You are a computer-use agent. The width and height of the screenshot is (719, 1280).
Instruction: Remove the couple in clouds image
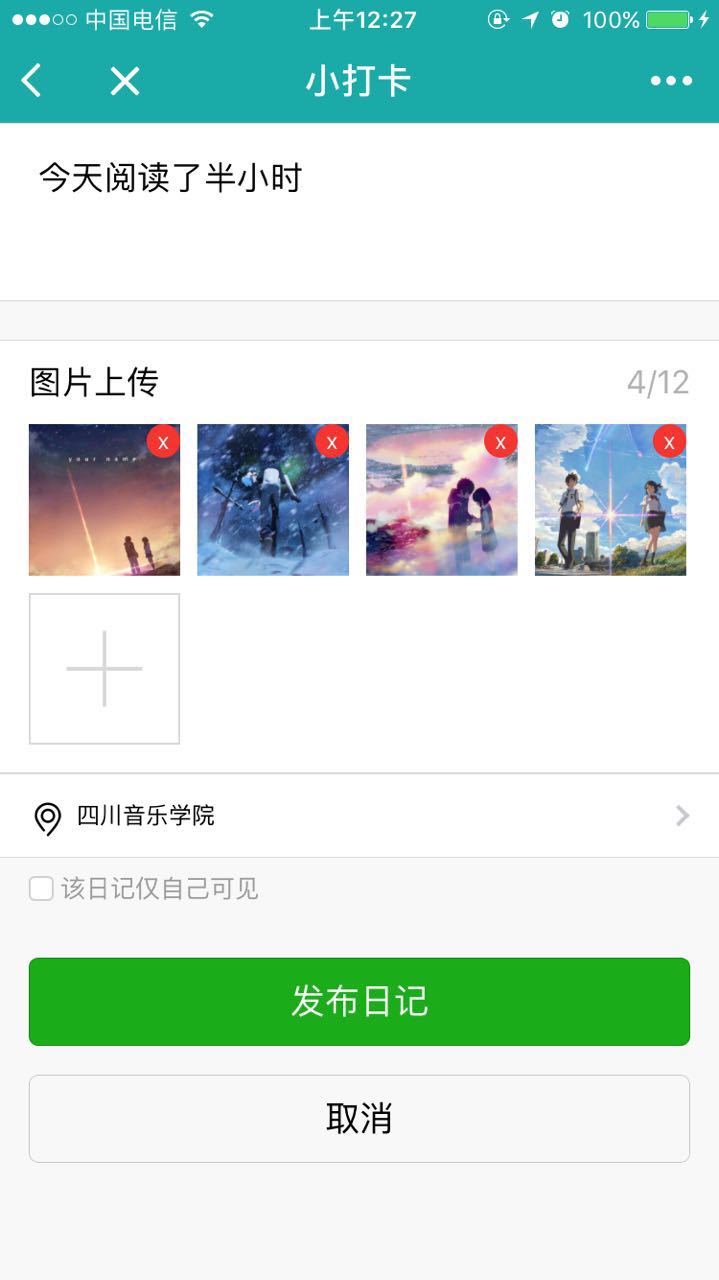click(x=501, y=441)
